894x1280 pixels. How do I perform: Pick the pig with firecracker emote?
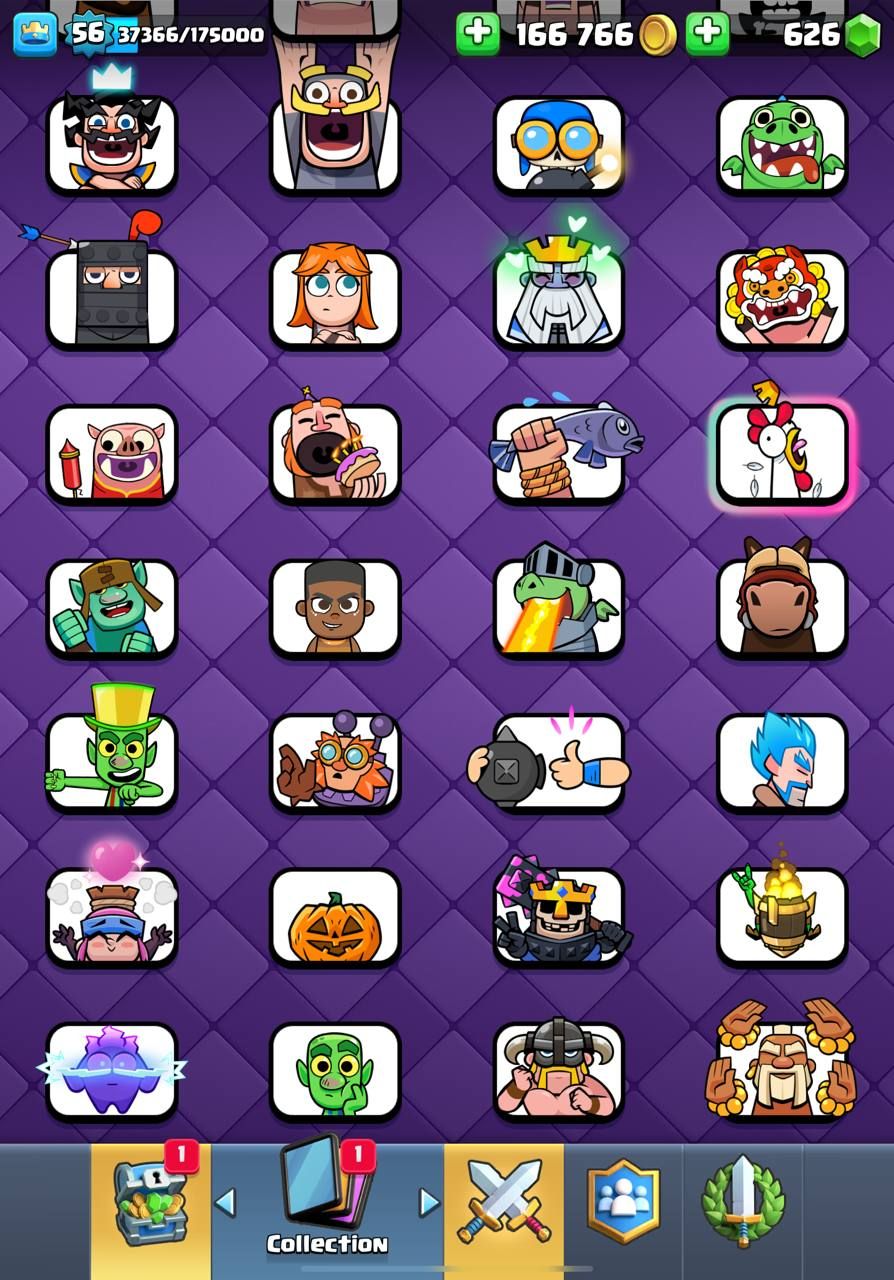(111, 453)
